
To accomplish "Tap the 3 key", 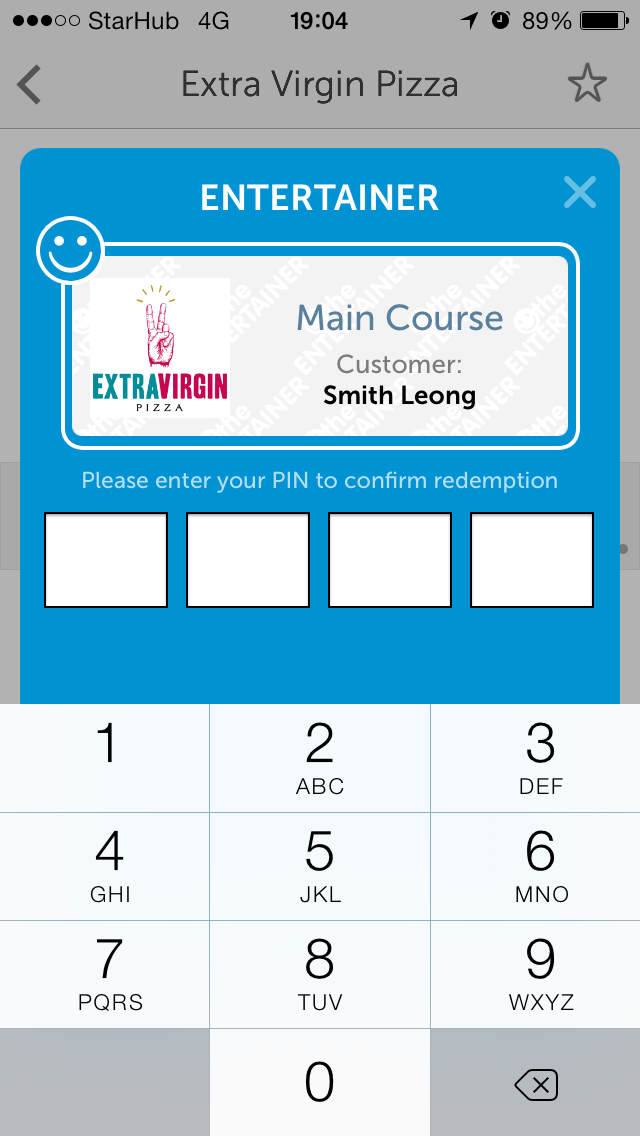I will (540, 758).
